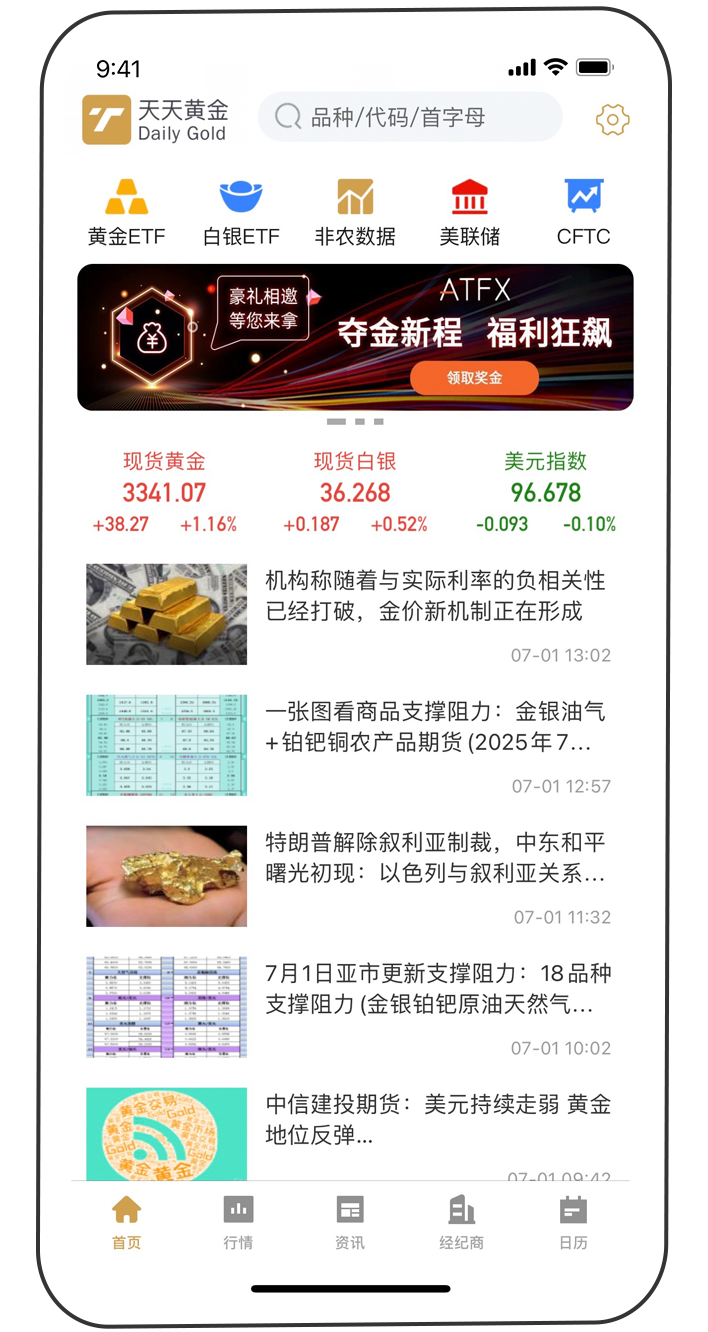Switch to the 资讯 tab
708x1332 pixels.
coord(350,1222)
